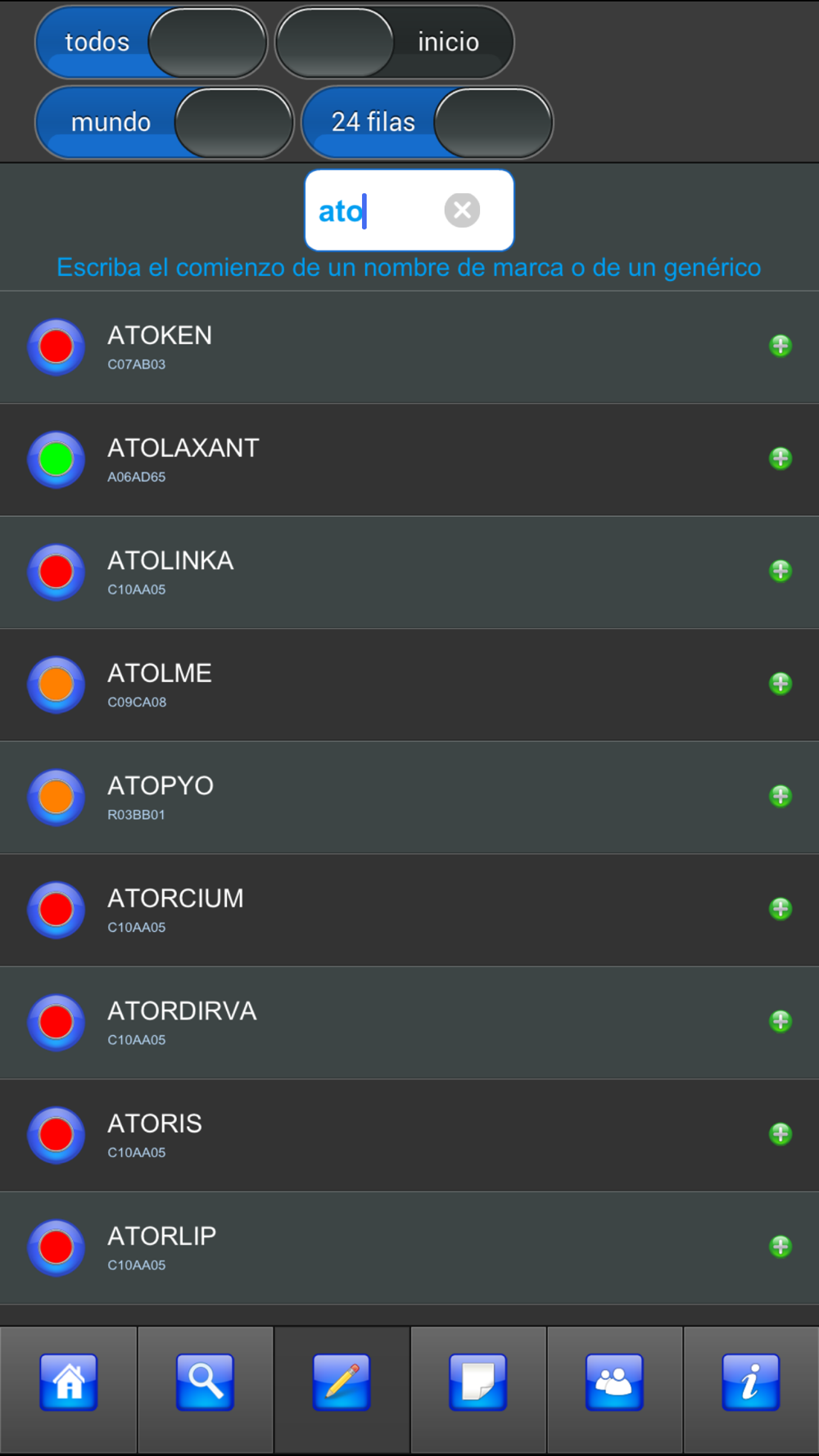
Task: Open the ATOKEN entry
Action: click(409, 347)
